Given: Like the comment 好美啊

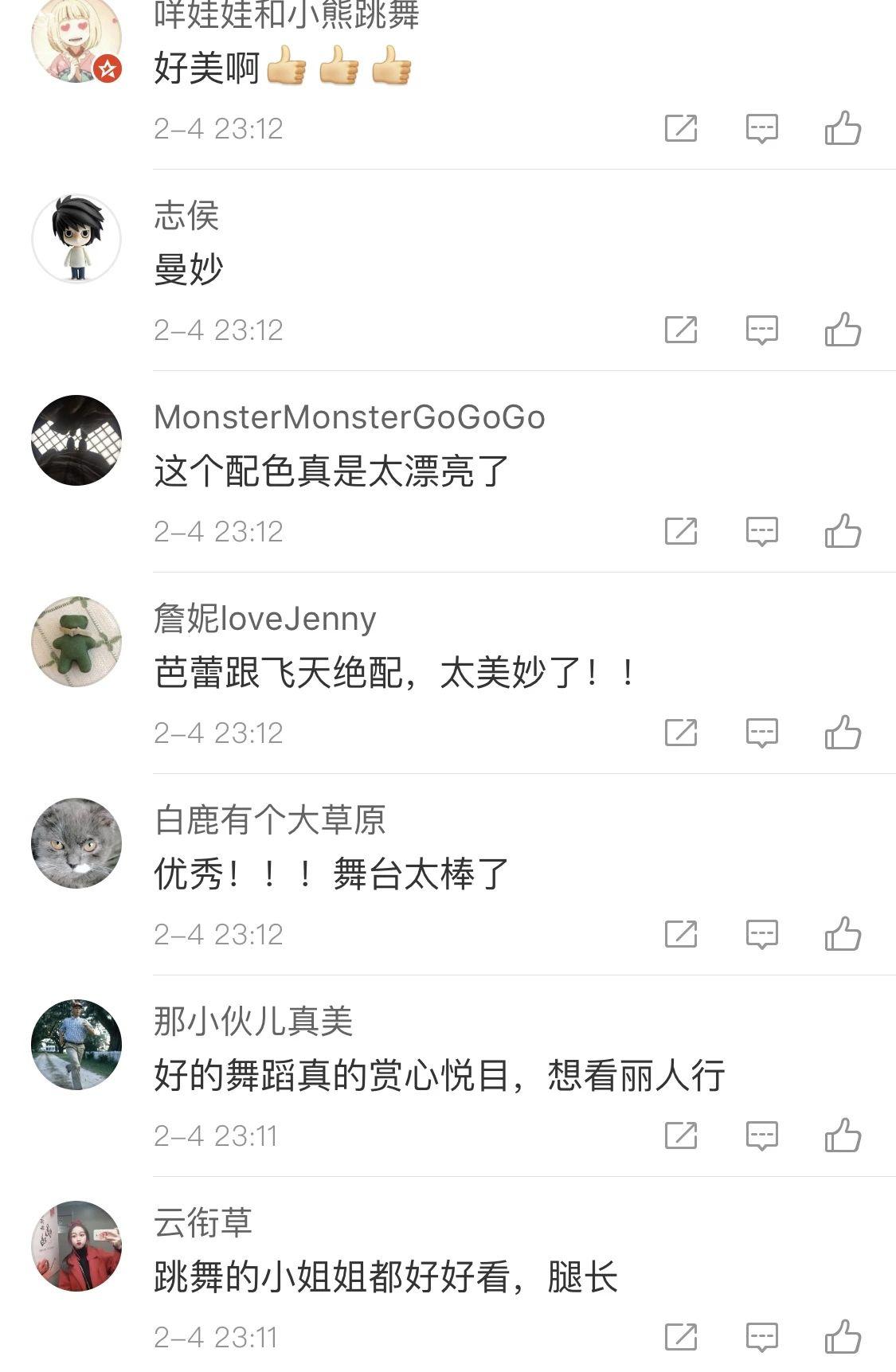Looking at the screenshot, I should [843, 127].
